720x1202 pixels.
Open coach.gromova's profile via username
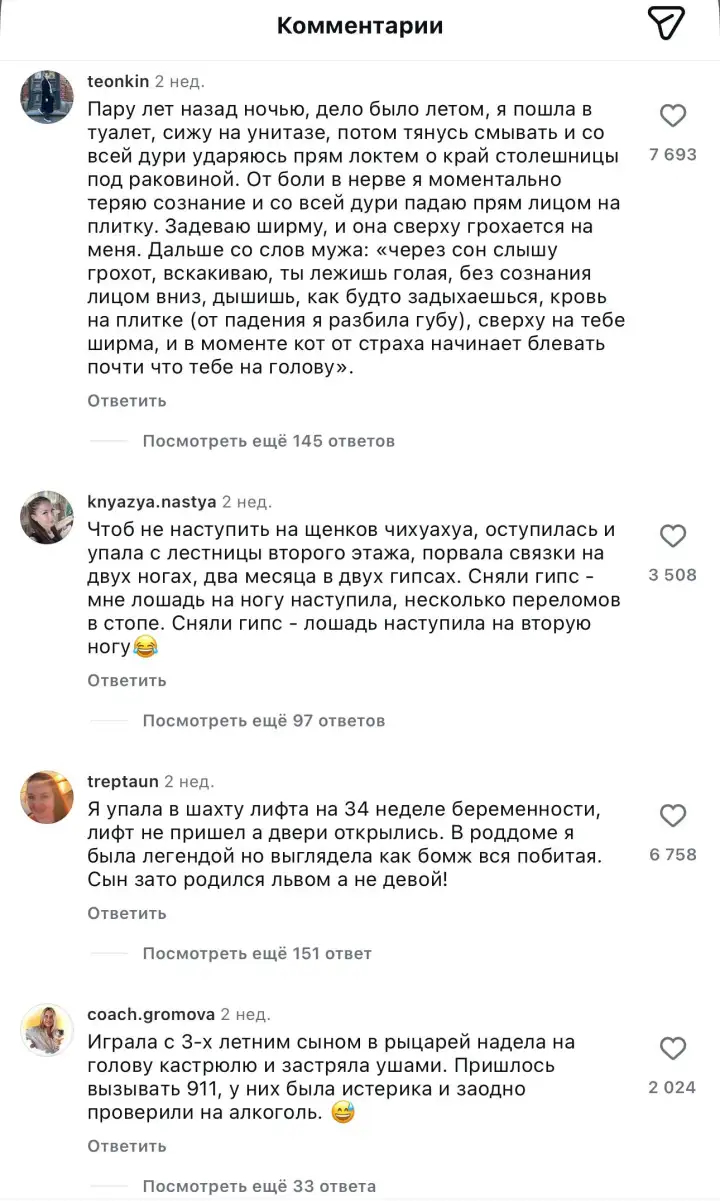(150, 1015)
